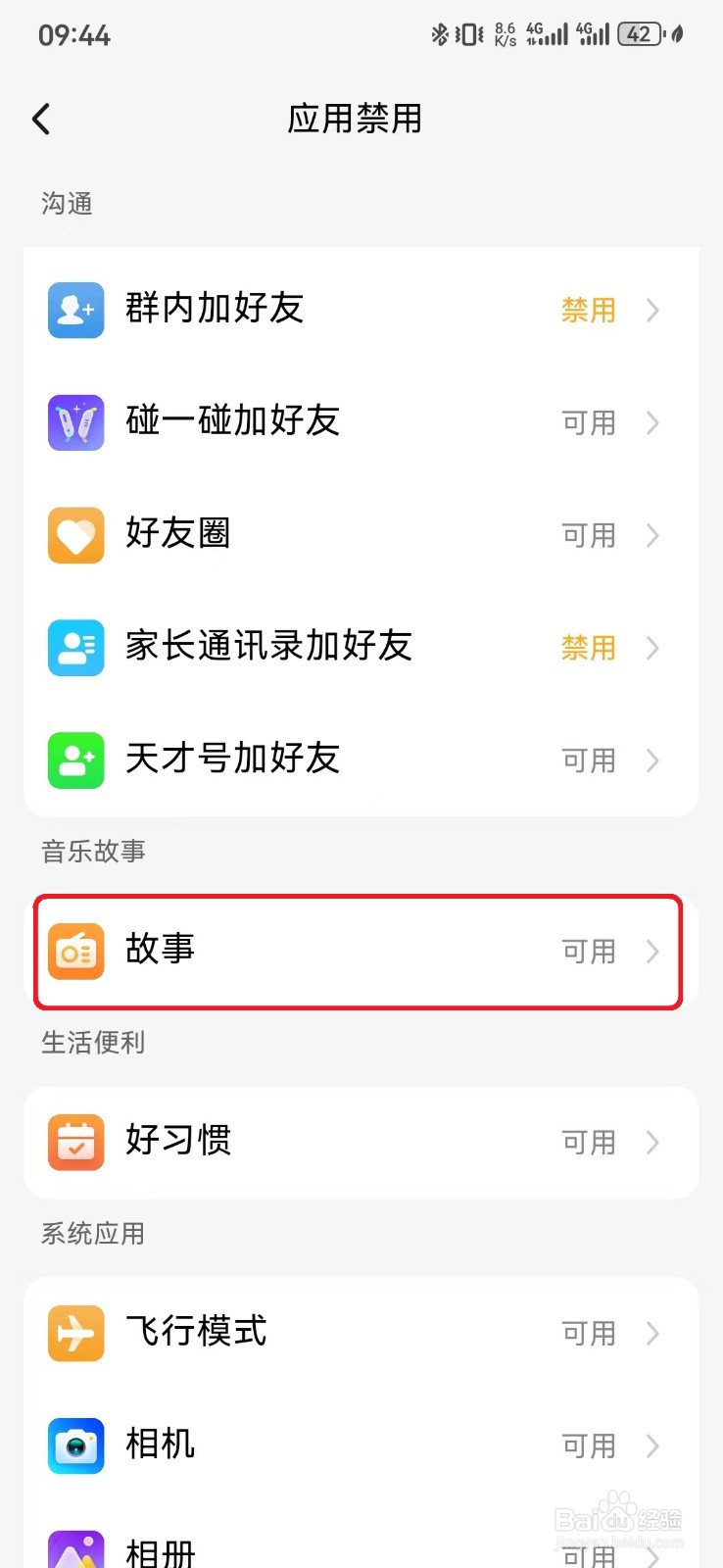Viewport: 723px width, 1568px height.
Task: Open detail arrow next to 好友圈
Action: point(652,535)
